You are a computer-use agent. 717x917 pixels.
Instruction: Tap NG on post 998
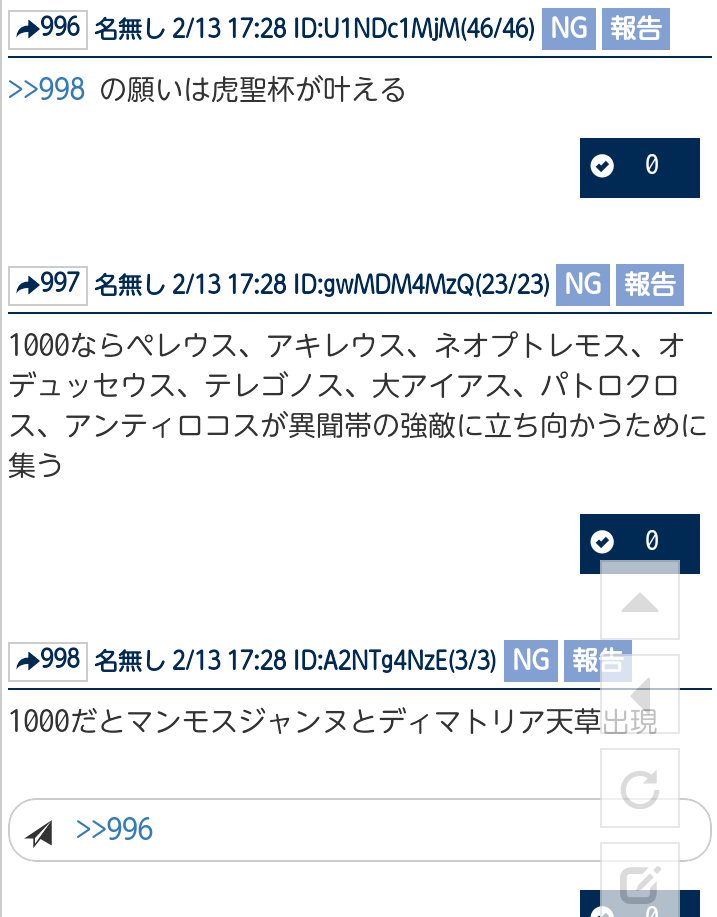(530, 660)
